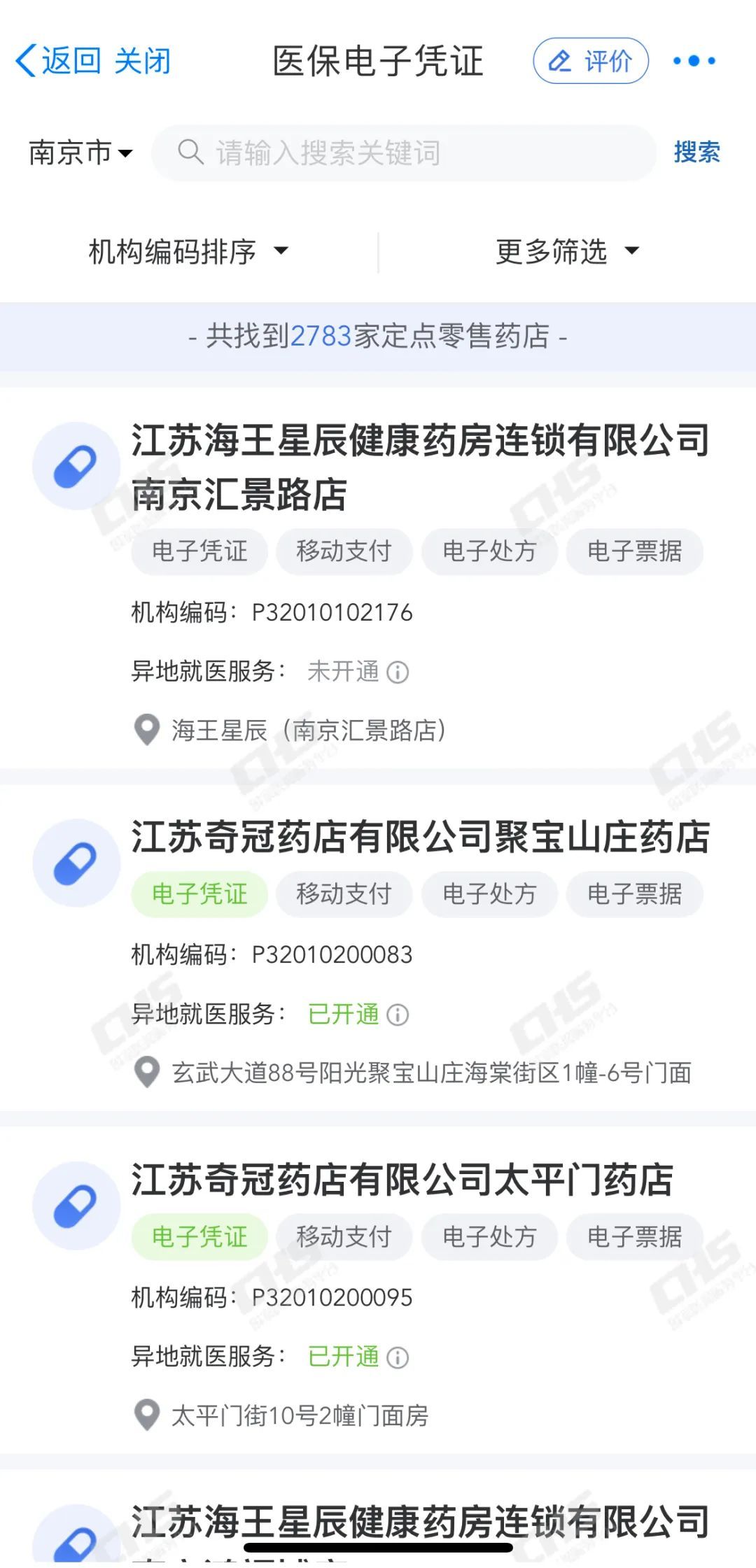
Task: Tap the info icon next to 未开通 status
Action: coord(399,672)
